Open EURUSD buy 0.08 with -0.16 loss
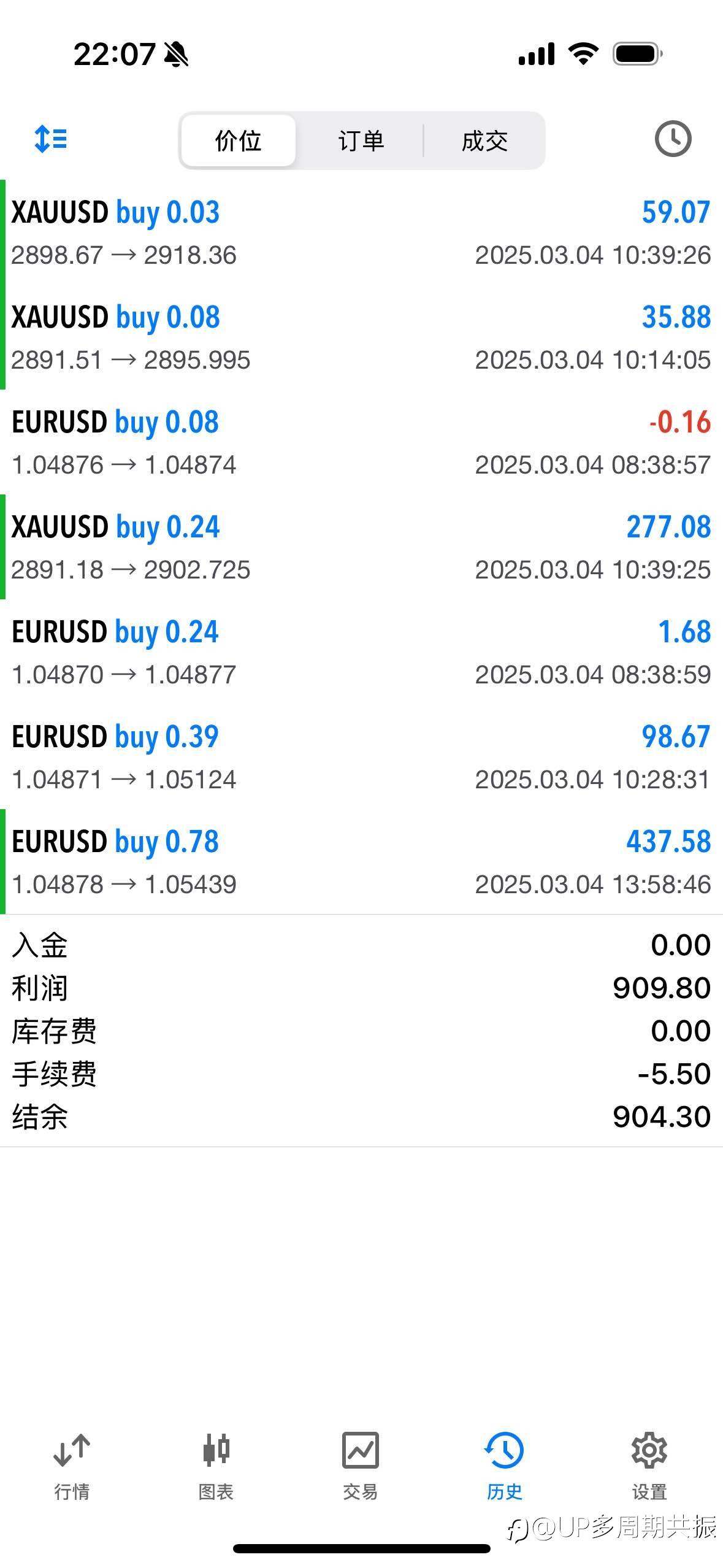Viewport: 723px width, 1568px height. click(x=361, y=442)
